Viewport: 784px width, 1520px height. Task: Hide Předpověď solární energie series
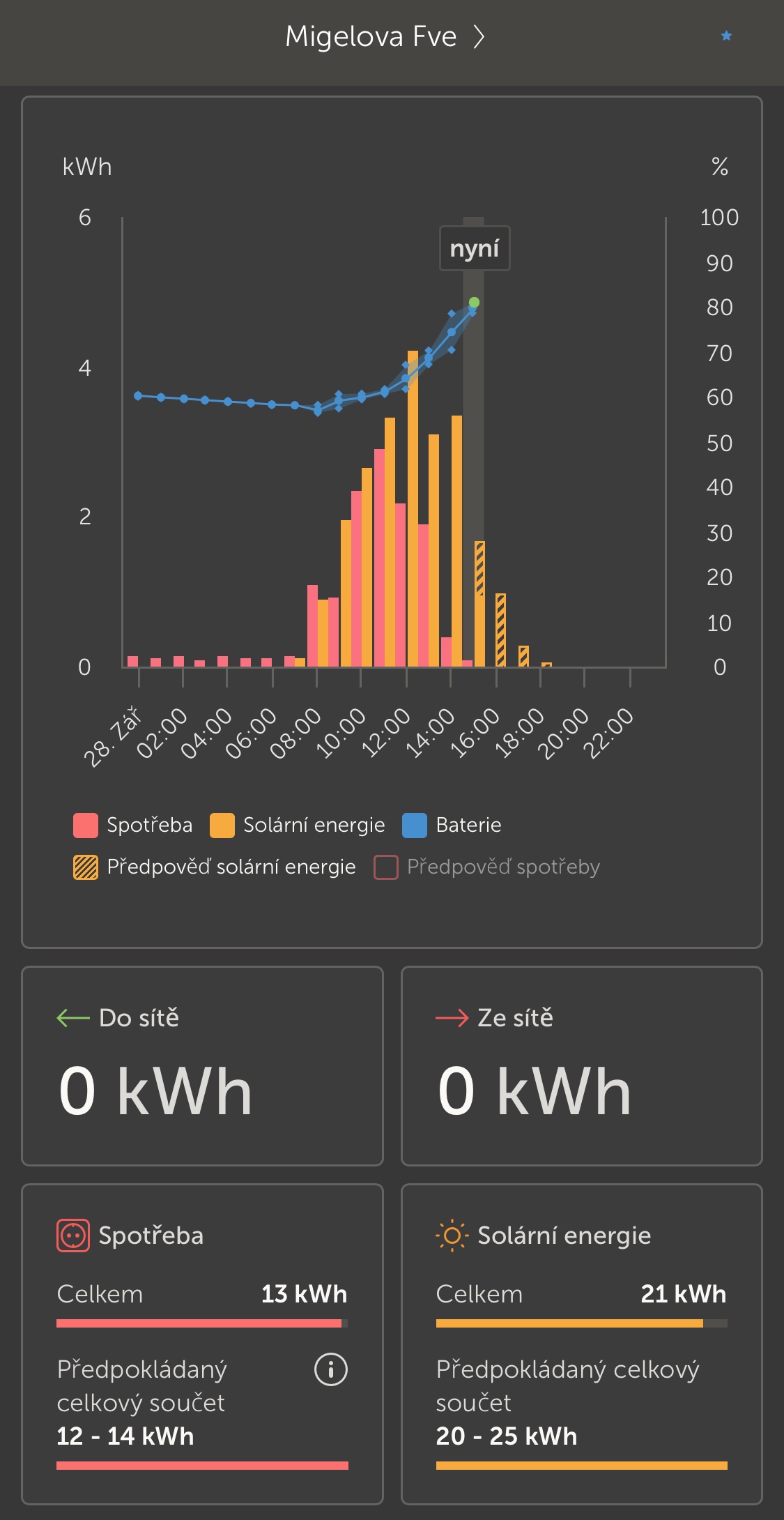[x=215, y=867]
